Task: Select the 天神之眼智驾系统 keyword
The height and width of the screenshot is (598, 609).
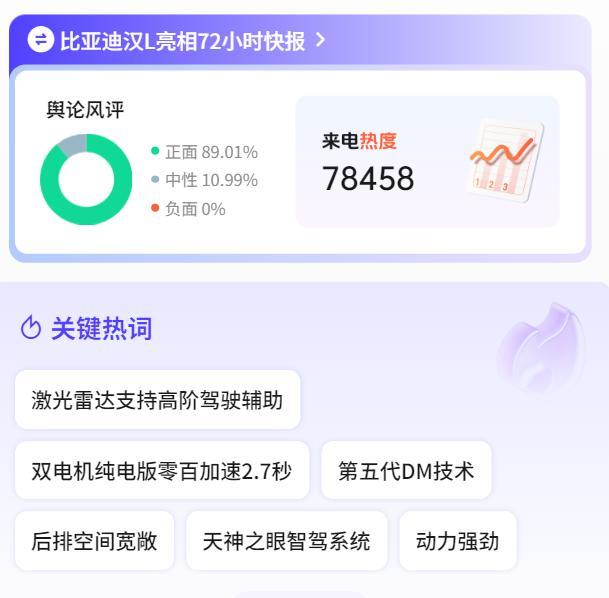Action: coord(286,541)
